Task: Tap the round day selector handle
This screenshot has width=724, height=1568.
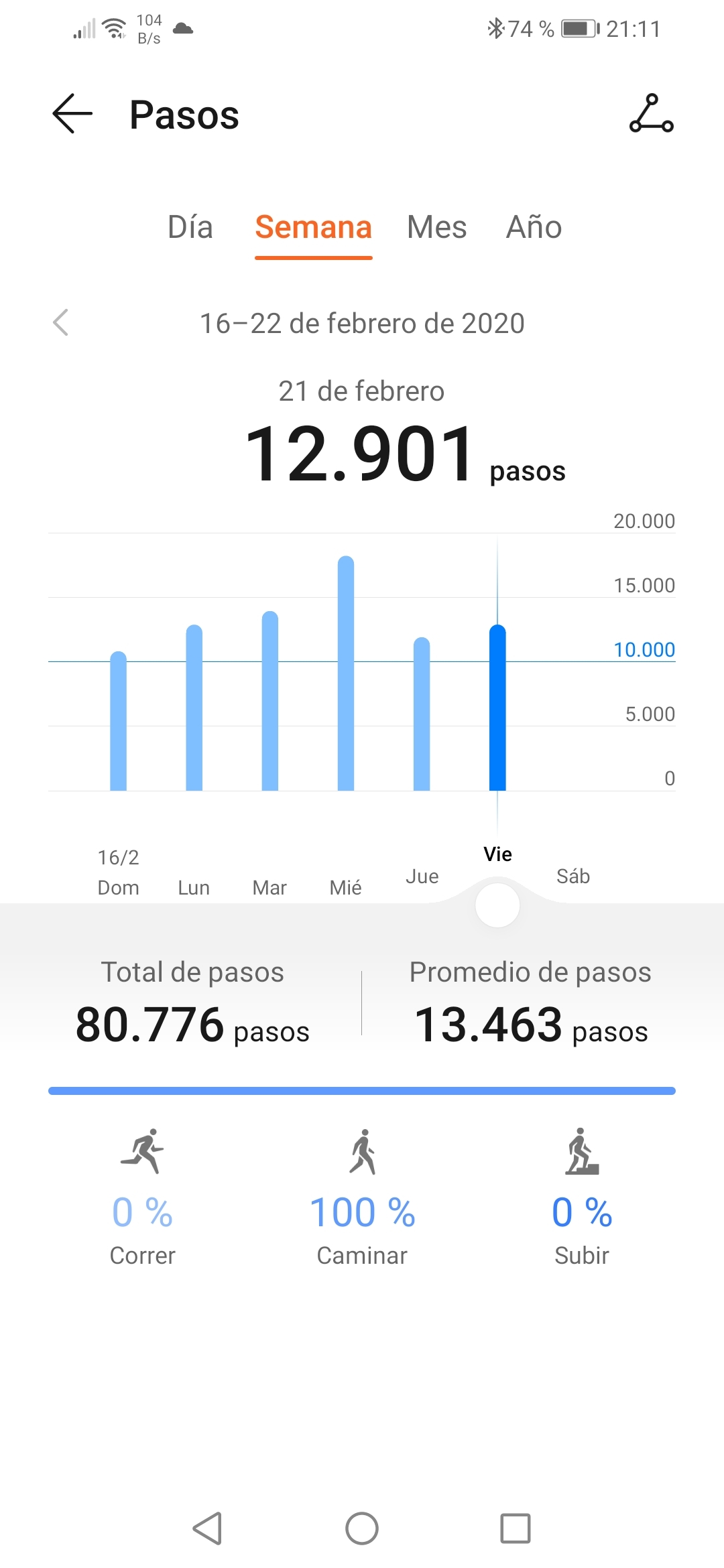Action: click(x=497, y=905)
